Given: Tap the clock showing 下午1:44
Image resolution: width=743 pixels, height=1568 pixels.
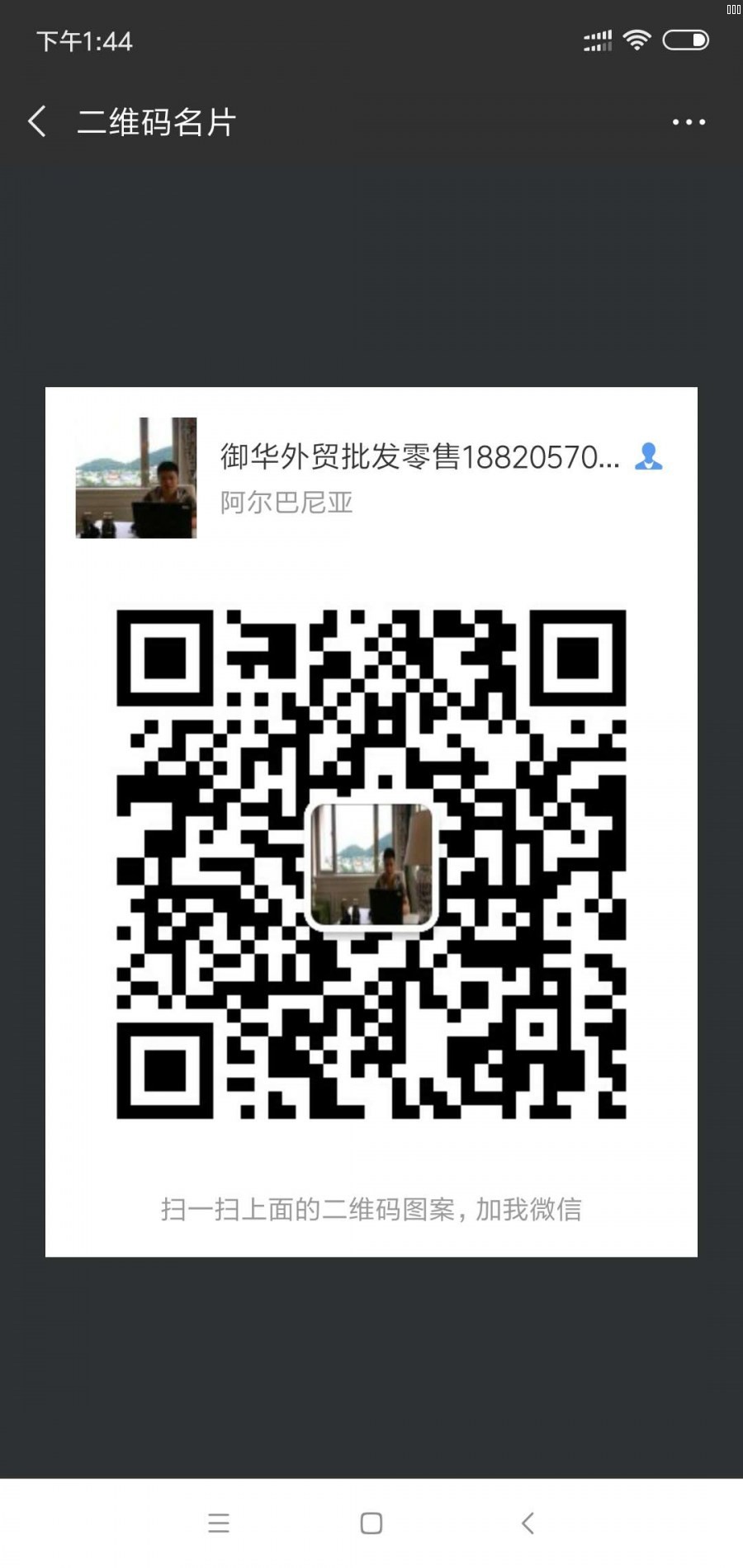Looking at the screenshot, I should pyautogui.click(x=83, y=40).
